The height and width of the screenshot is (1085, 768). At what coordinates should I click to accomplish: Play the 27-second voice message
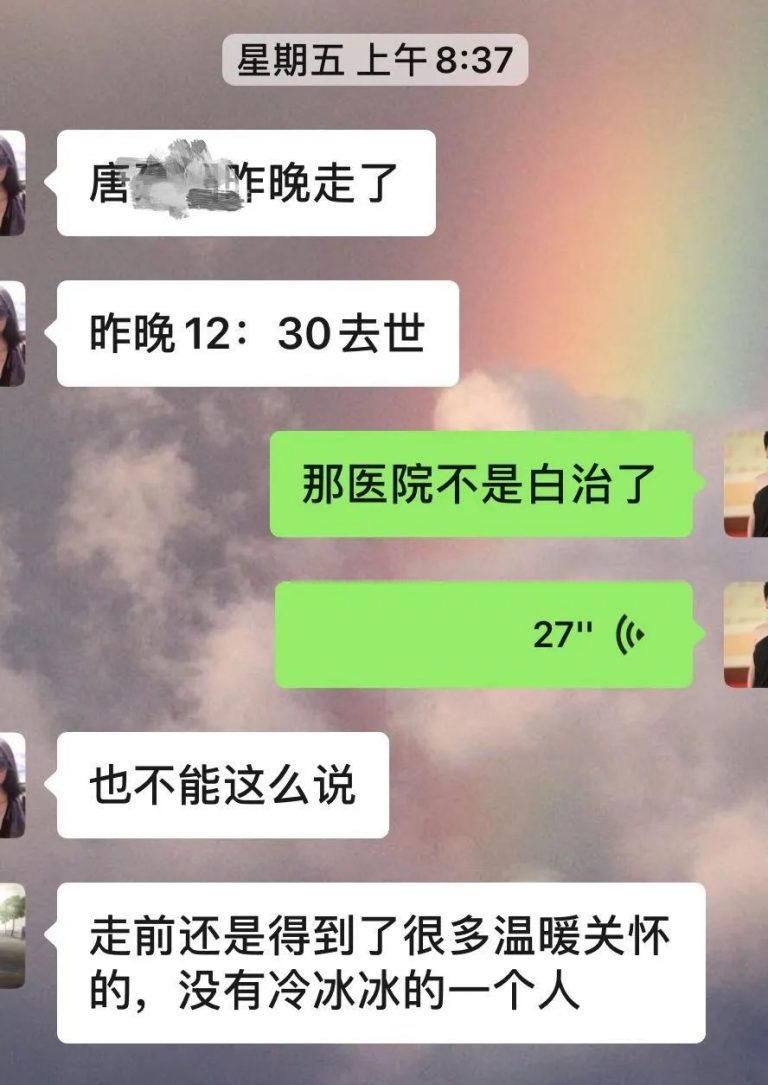[483, 635]
